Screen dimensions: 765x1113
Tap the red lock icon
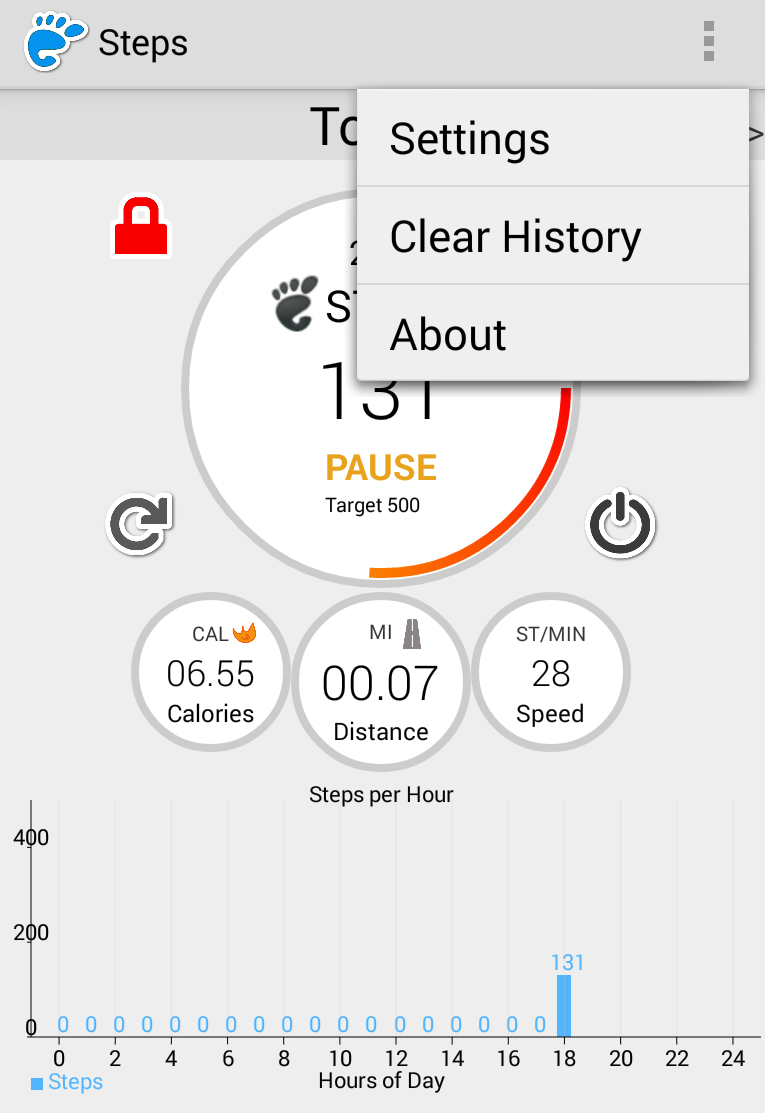140,227
